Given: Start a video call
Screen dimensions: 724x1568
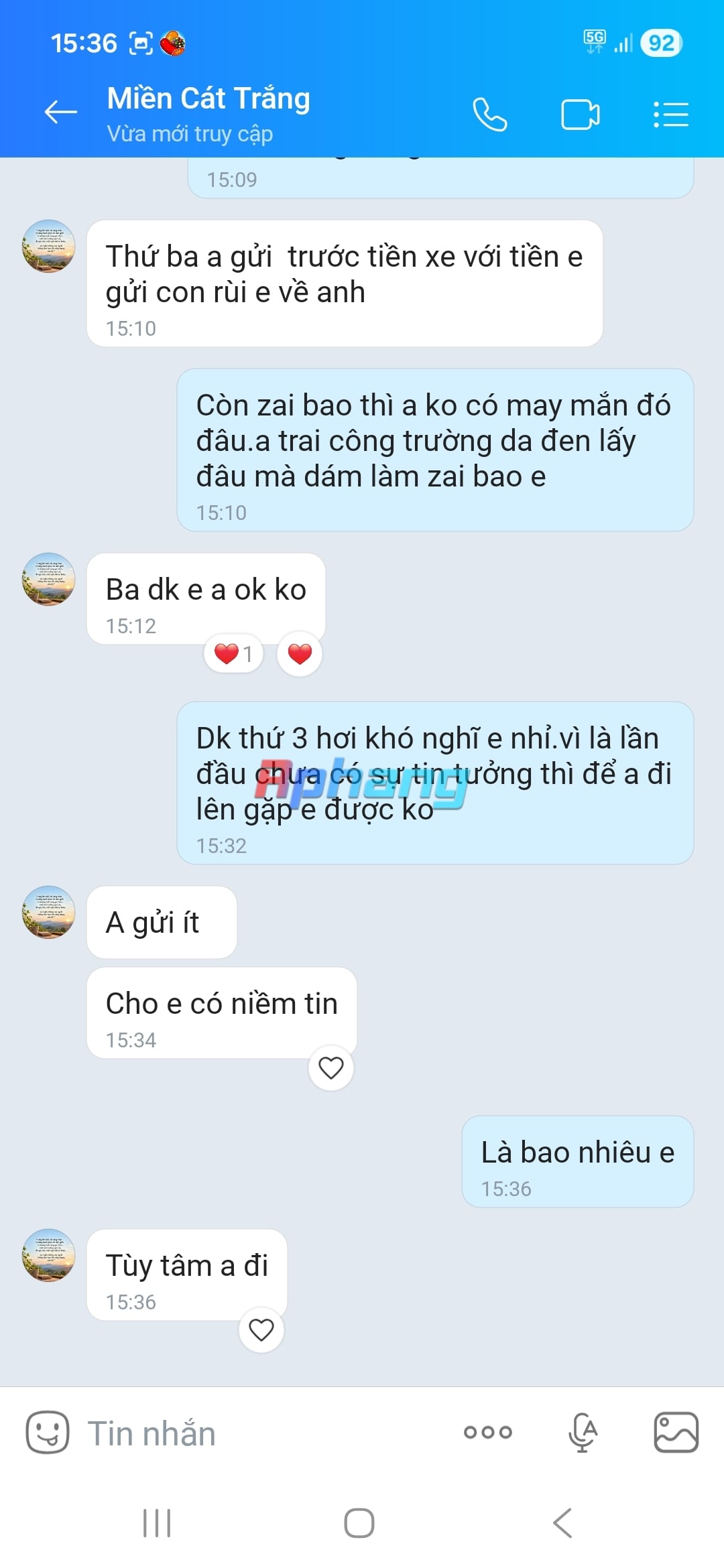Looking at the screenshot, I should coord(580,115).
